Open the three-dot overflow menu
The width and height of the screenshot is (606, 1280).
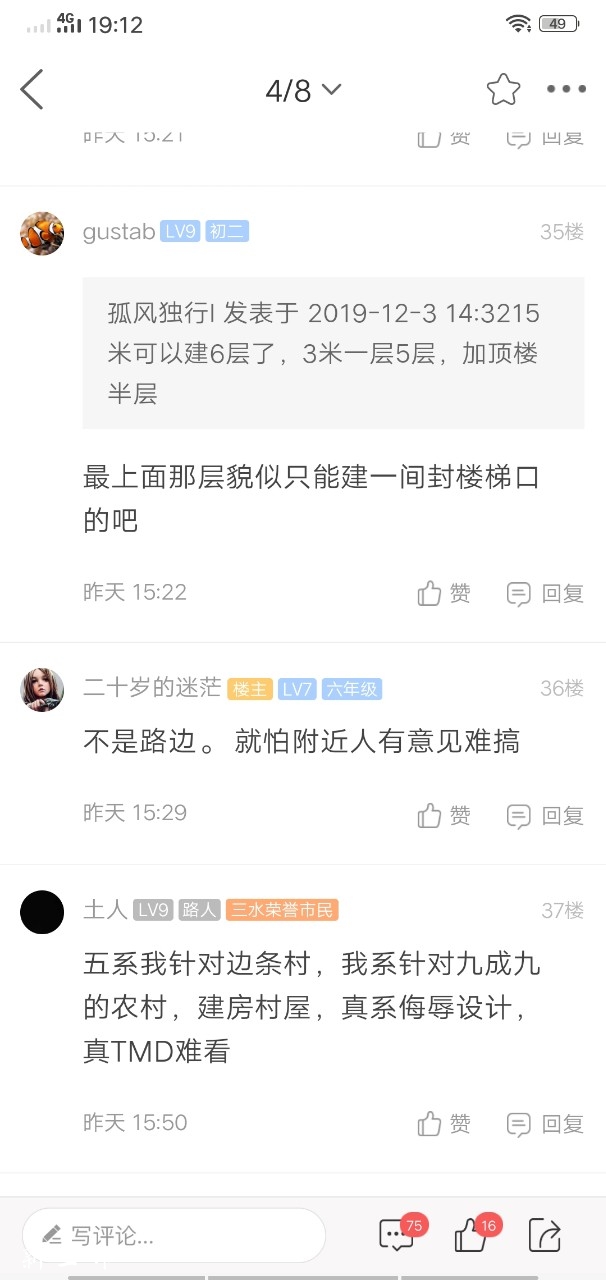pyautogui.click(x=566, y=90)
